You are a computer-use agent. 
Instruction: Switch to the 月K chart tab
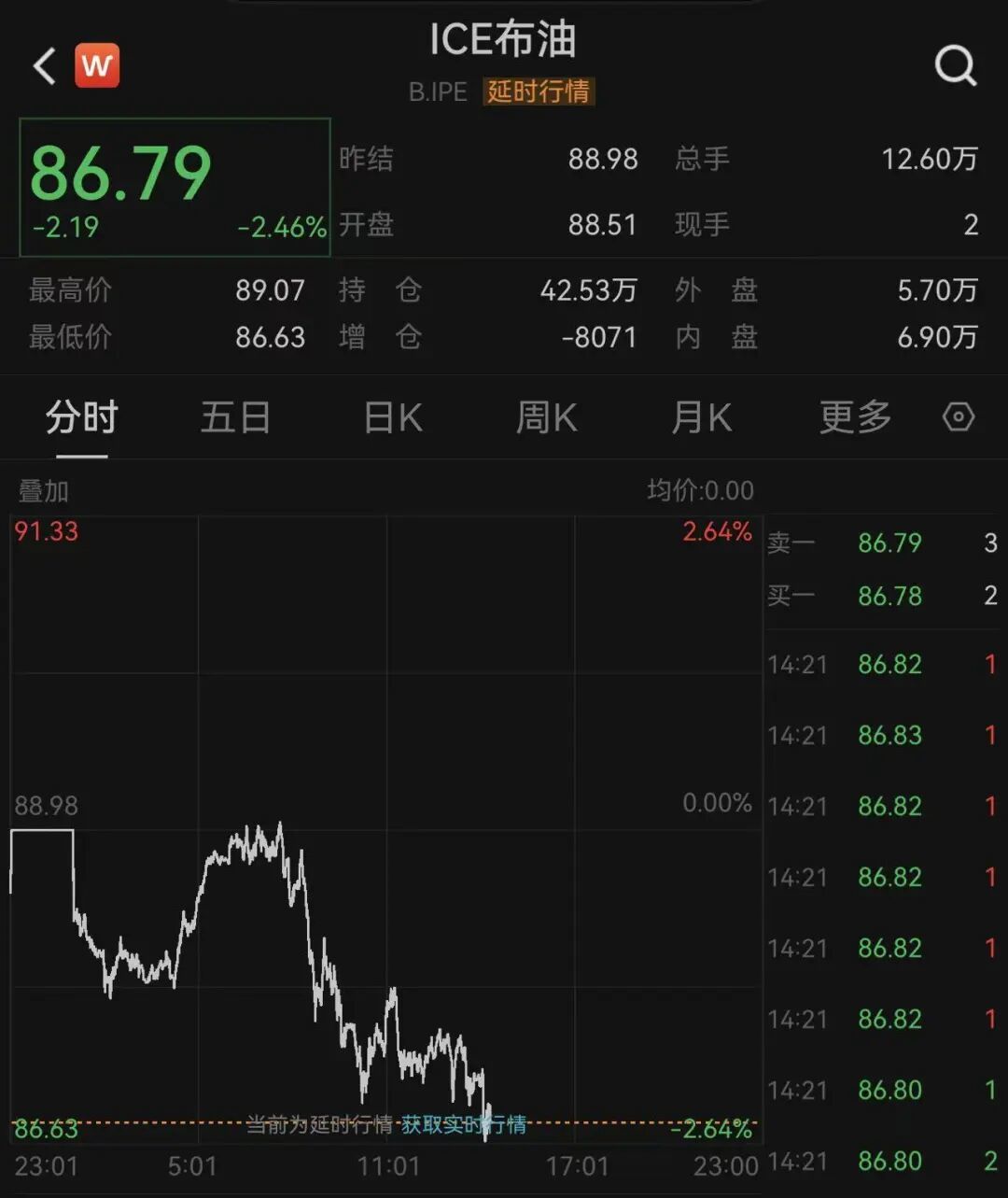(702, 417)
